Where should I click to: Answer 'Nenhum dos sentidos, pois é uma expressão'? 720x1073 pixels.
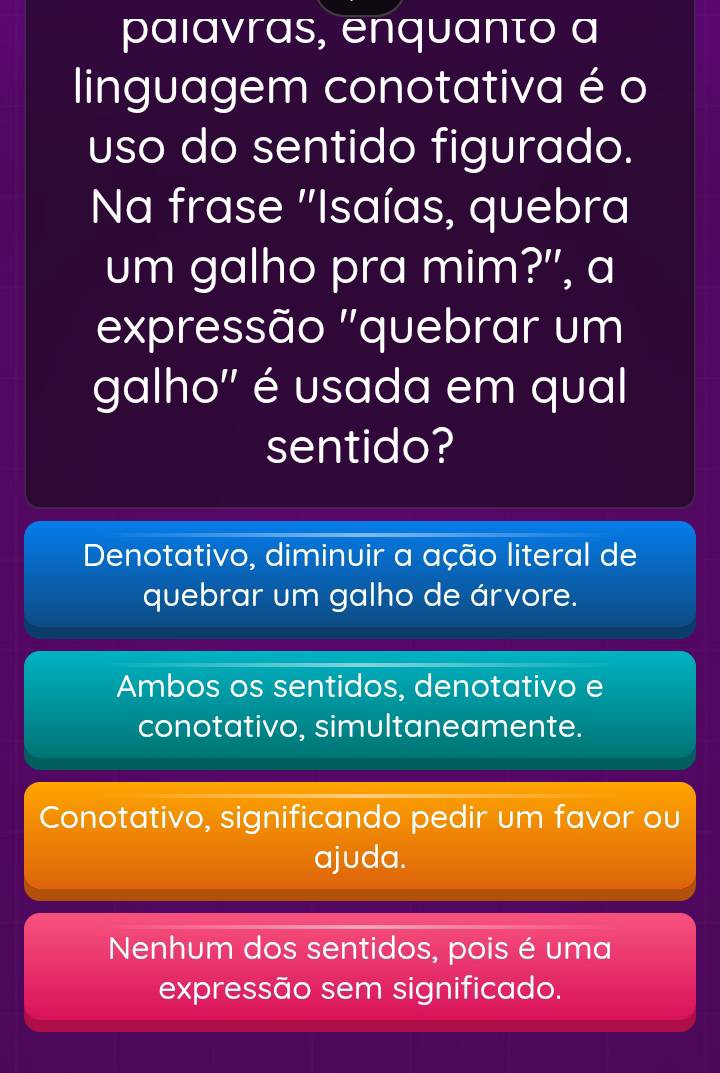(360, 969)
